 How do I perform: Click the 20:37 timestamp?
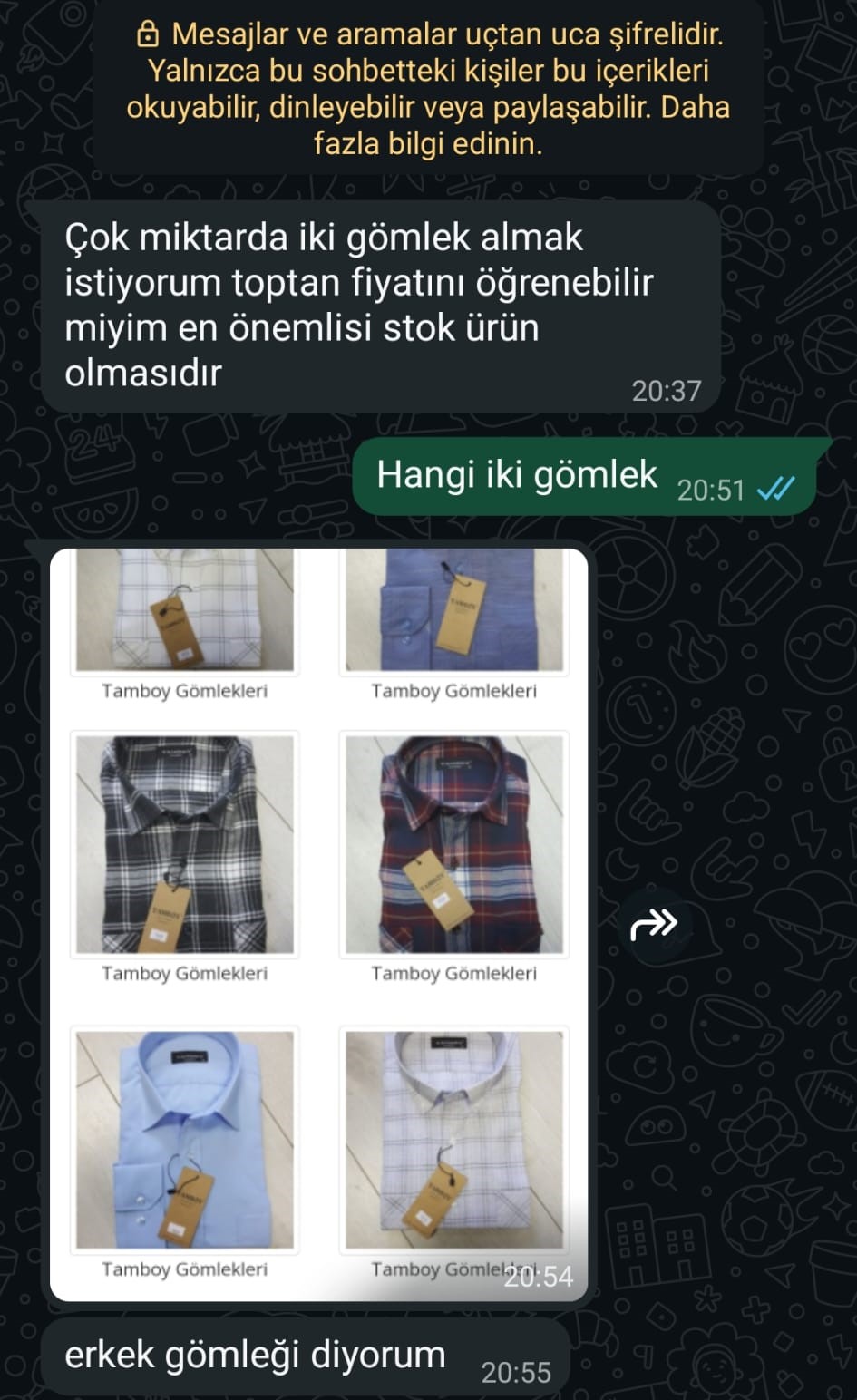(x=665, y=390)
